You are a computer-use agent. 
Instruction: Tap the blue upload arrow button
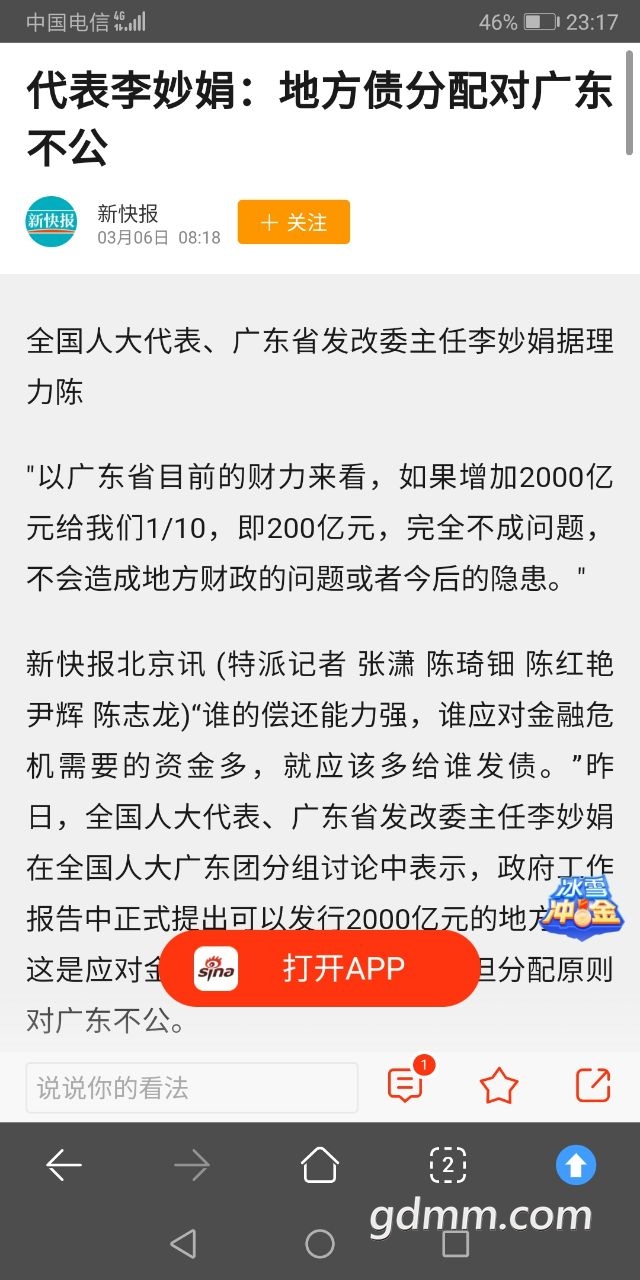coord(576,1165)
